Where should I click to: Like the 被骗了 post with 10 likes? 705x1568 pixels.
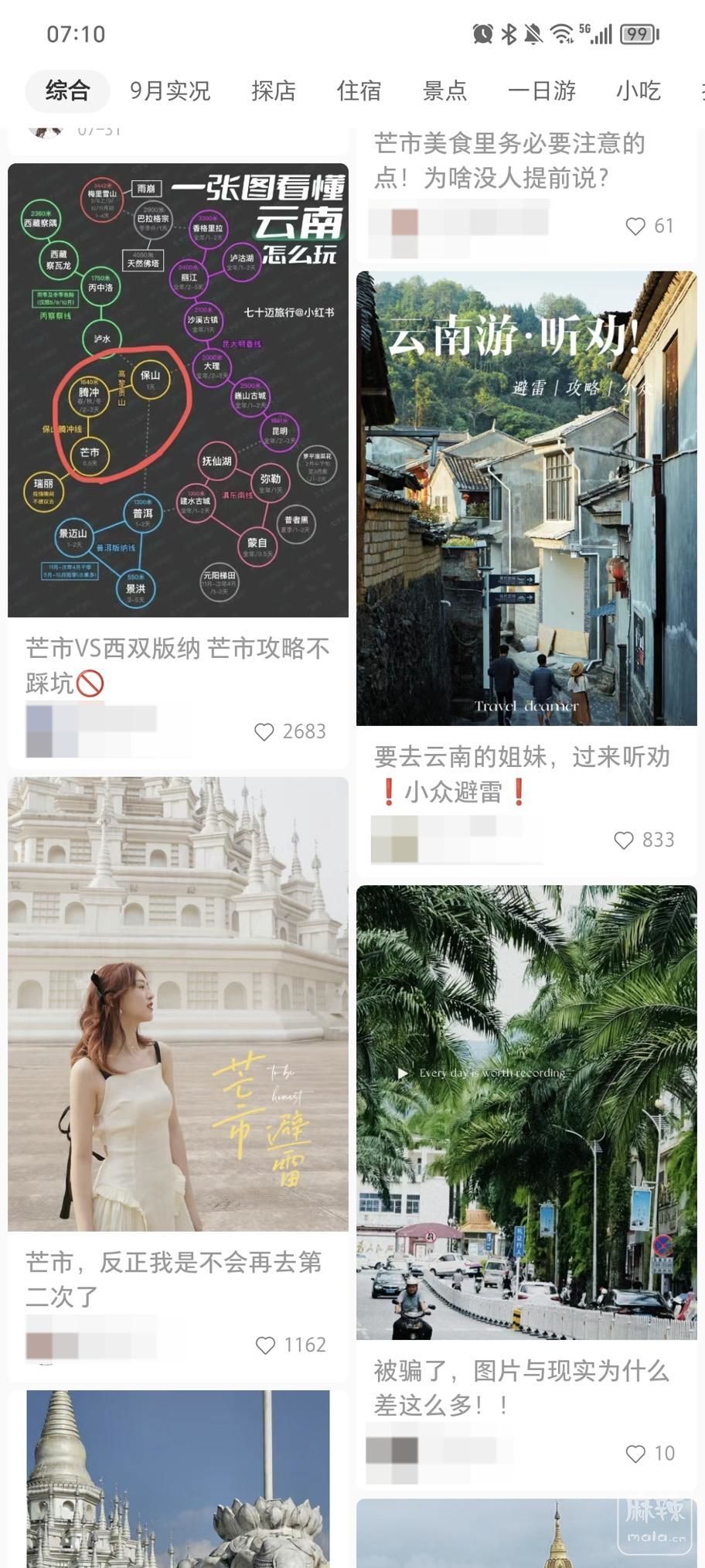point(635,1454)
